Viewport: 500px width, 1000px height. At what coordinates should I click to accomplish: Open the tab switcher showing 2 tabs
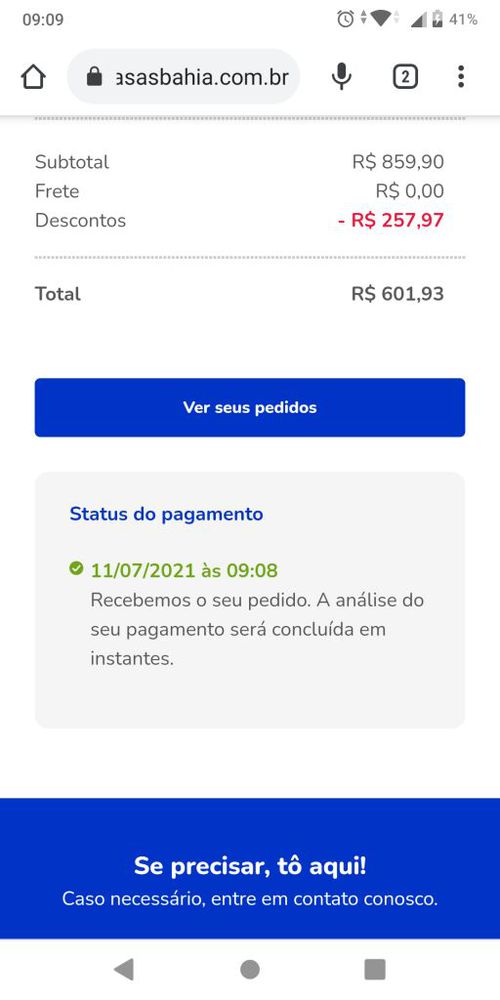(x=405, y=77)
